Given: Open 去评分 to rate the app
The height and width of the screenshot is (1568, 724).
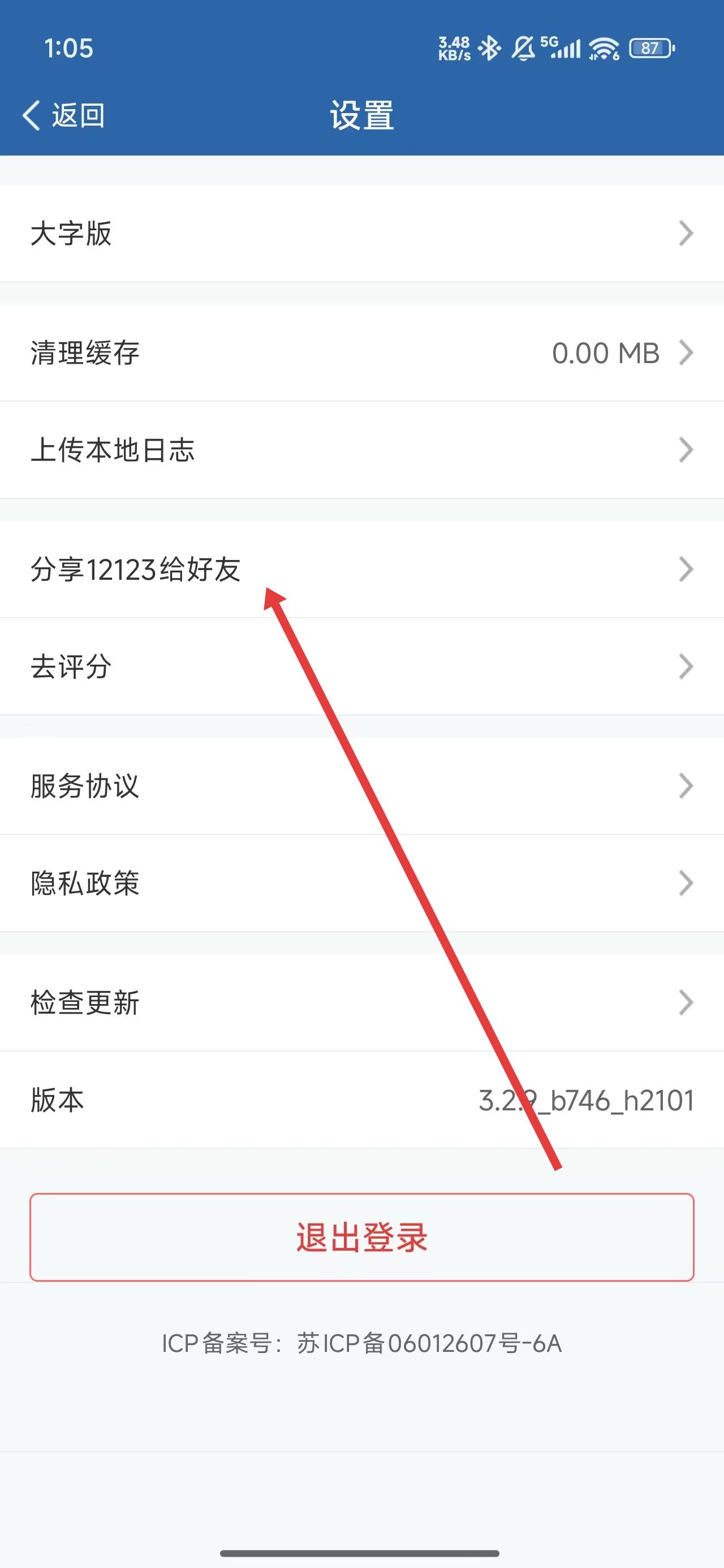Looking at the screenshot, I should point(361,666).
